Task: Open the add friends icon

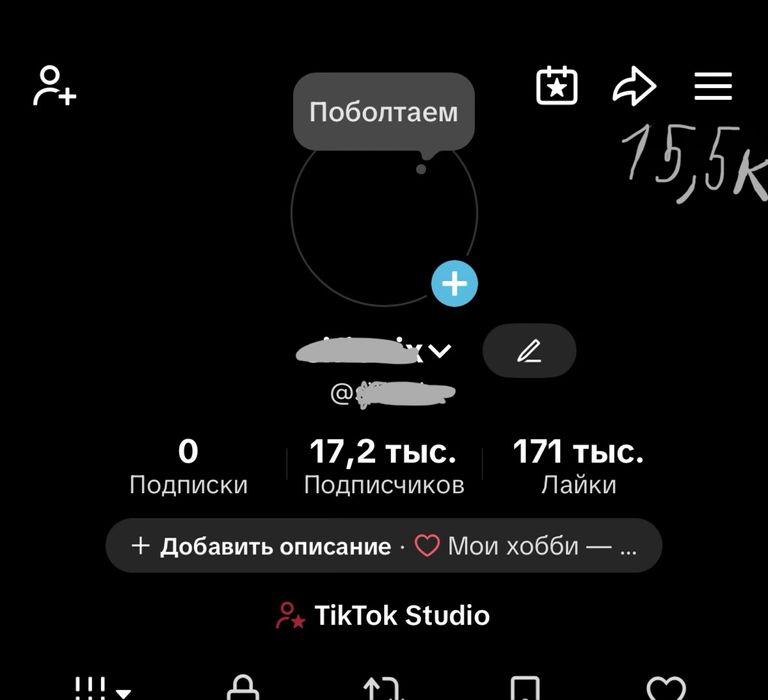Action: (x=54, y=86)
